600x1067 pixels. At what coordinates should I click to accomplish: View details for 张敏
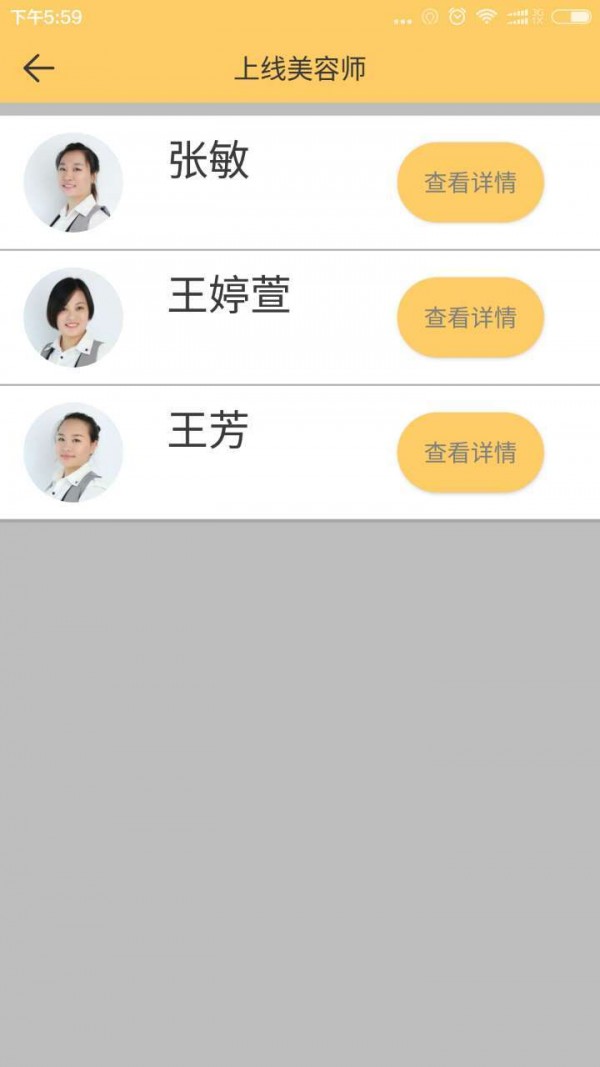tap(470, 182)
